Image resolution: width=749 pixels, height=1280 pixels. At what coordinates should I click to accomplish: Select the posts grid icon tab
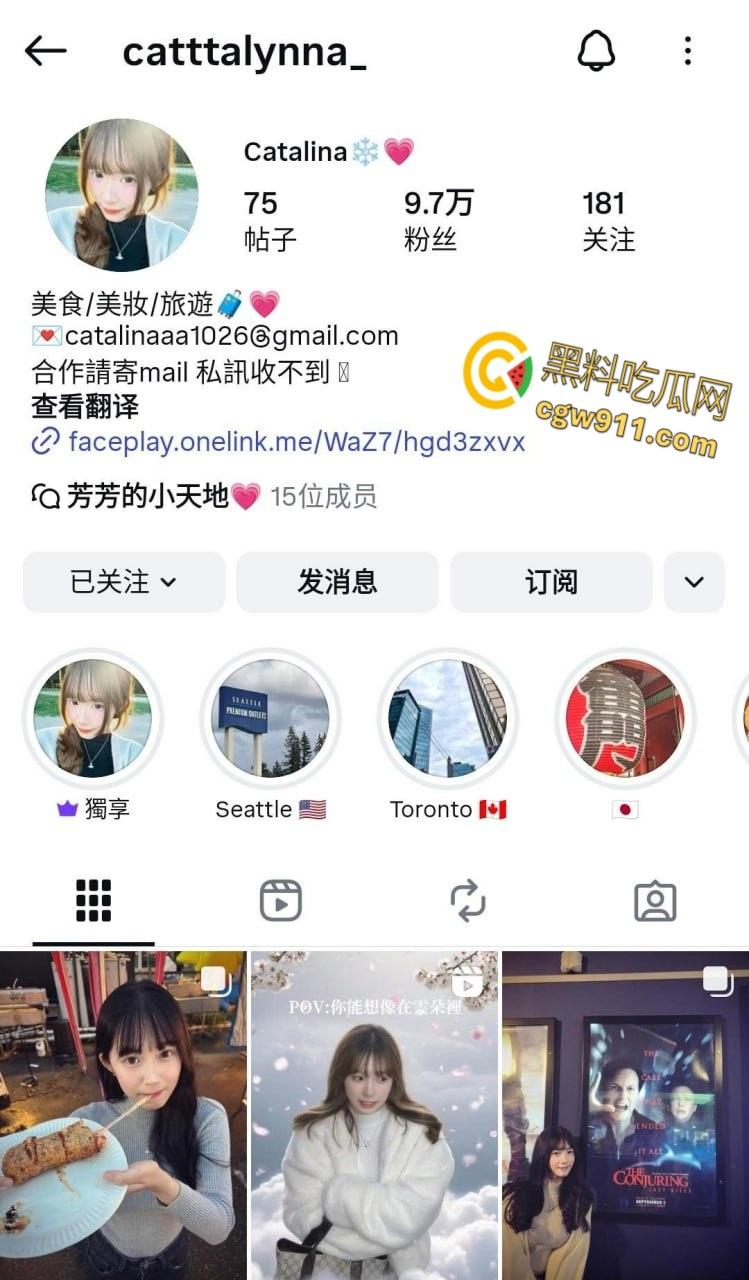pyautogui.click(x=93, y=899)
